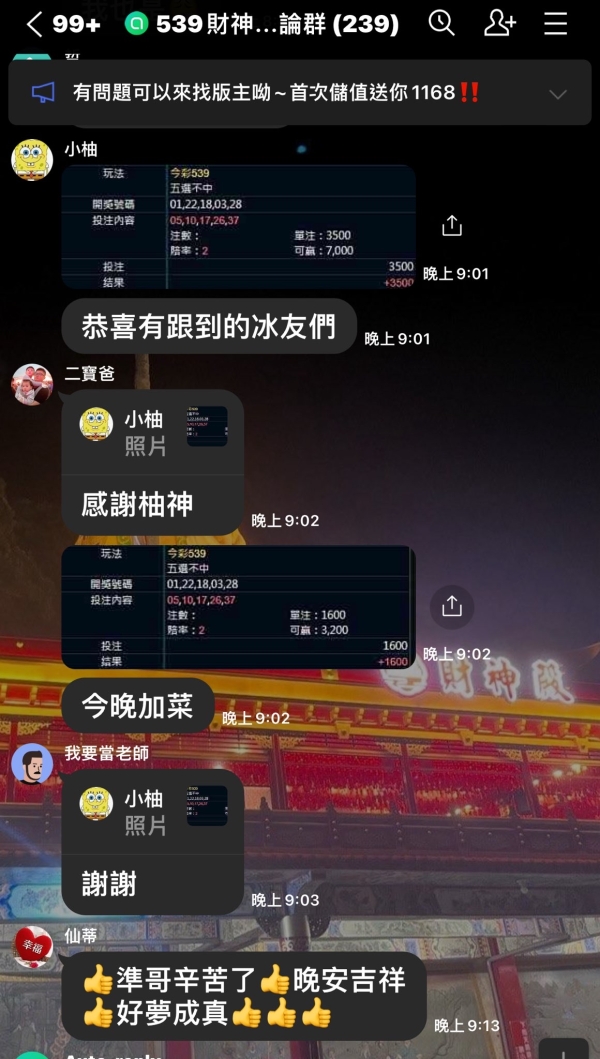This screenshot has height=1059, width=600.
Task: Open the chat menu
Action: point(556,23)
